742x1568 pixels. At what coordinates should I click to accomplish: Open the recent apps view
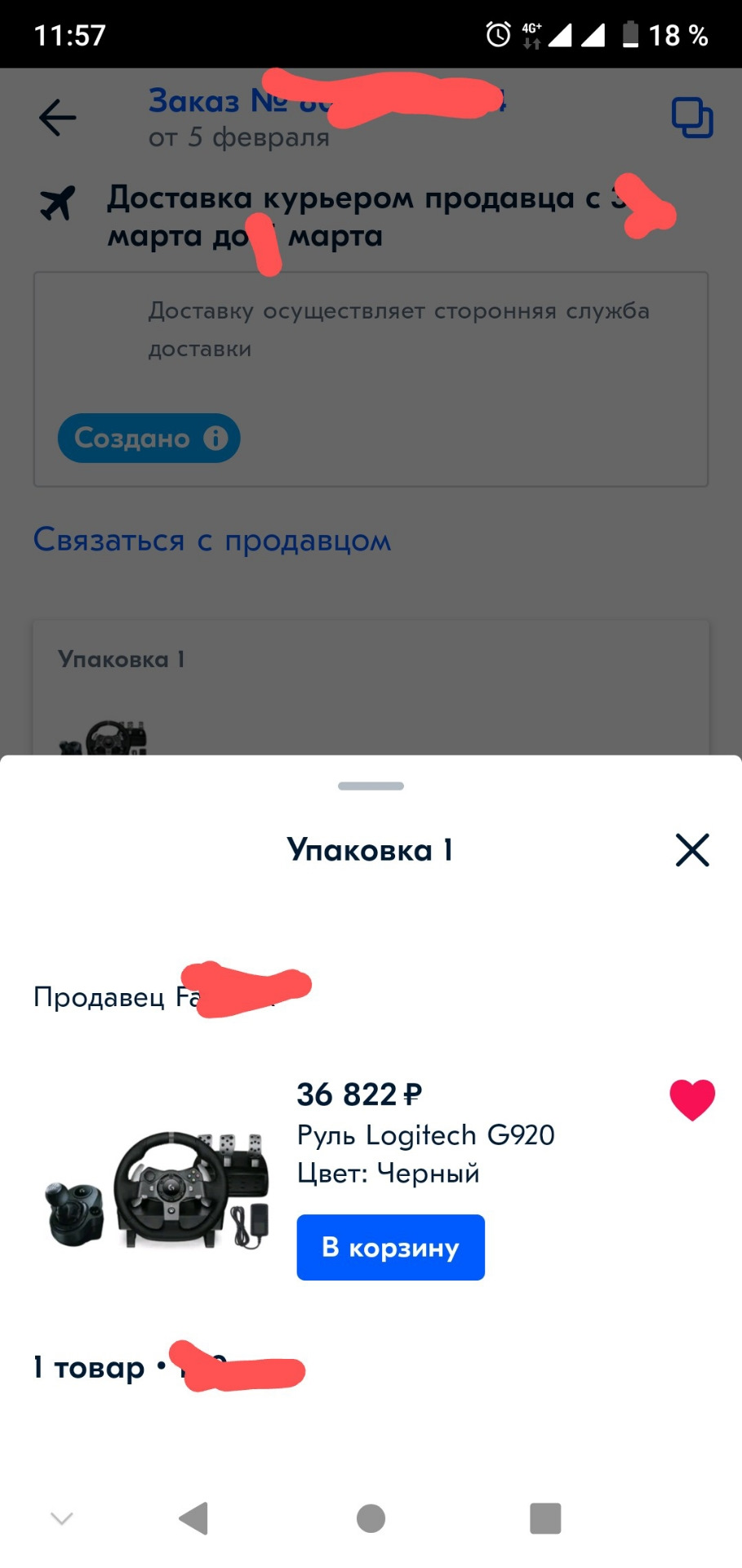pyautogui.click(x=545, y=1518)
